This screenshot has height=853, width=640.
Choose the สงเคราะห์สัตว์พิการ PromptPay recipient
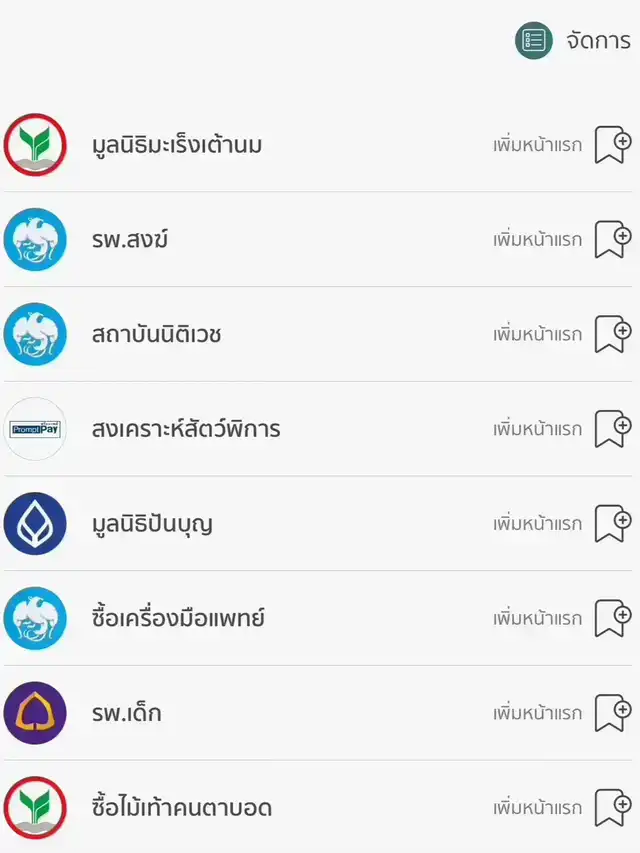click(x=185, y=429)
